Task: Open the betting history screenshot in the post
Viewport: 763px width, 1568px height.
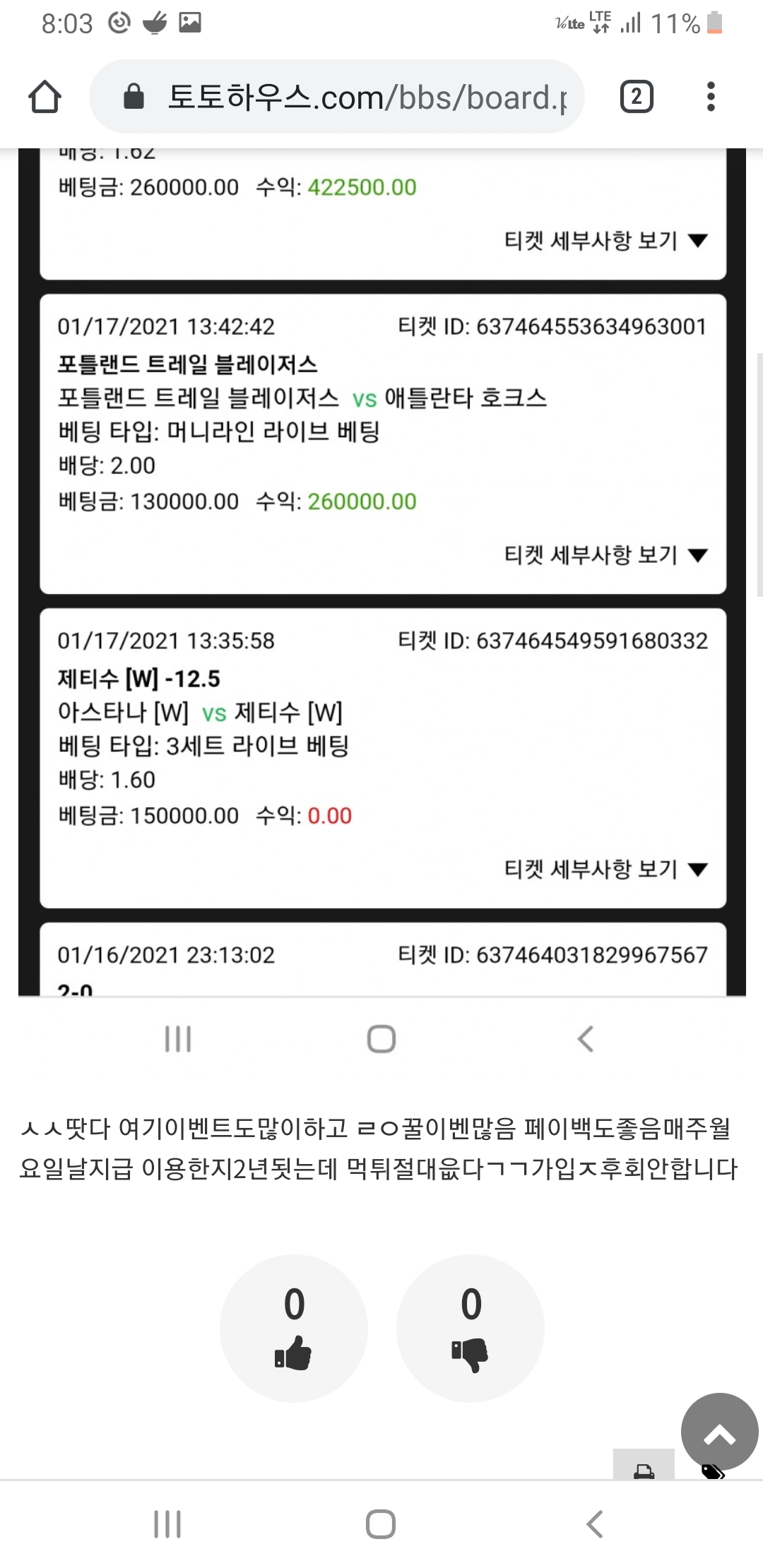Action: (381, 565)
